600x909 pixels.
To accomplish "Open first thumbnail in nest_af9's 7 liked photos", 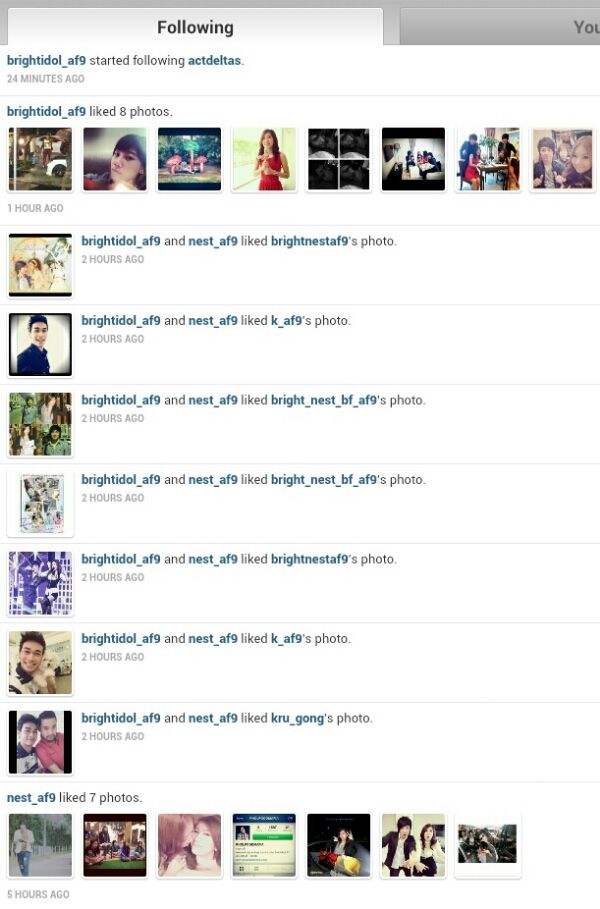I will point(40,845).
